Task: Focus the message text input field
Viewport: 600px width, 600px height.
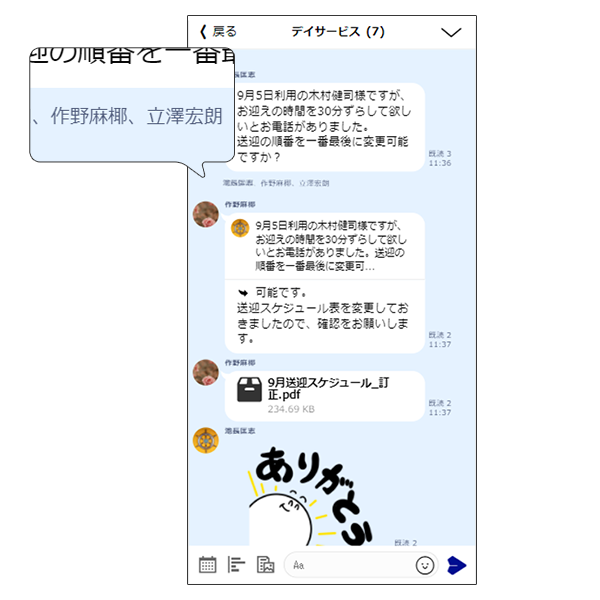Action: click(350, 565)
